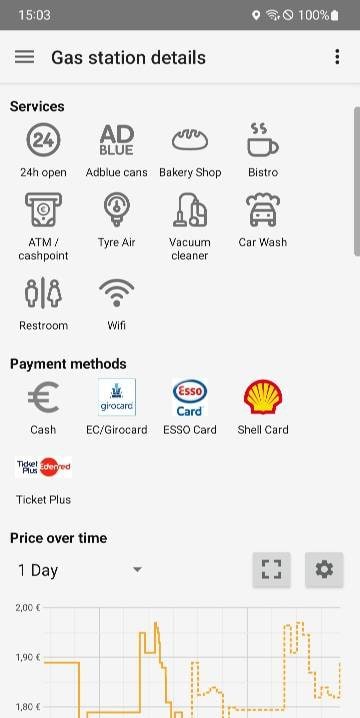
Task: Open the overflow menu
Action: coord(337,57)
